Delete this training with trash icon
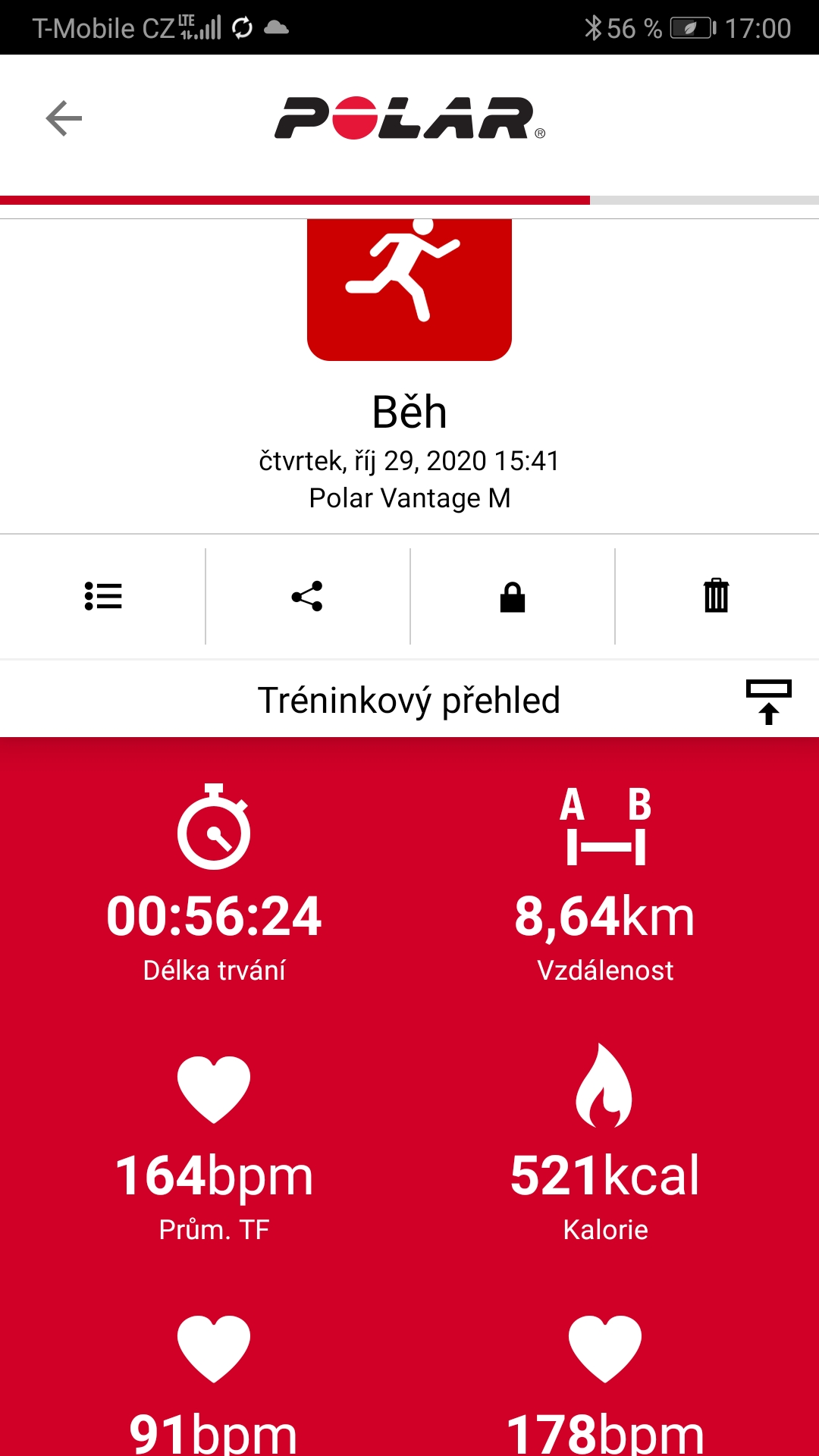The width and height of the screenshot is (819, 1456). pyautogui.click(x=716, y=596)
